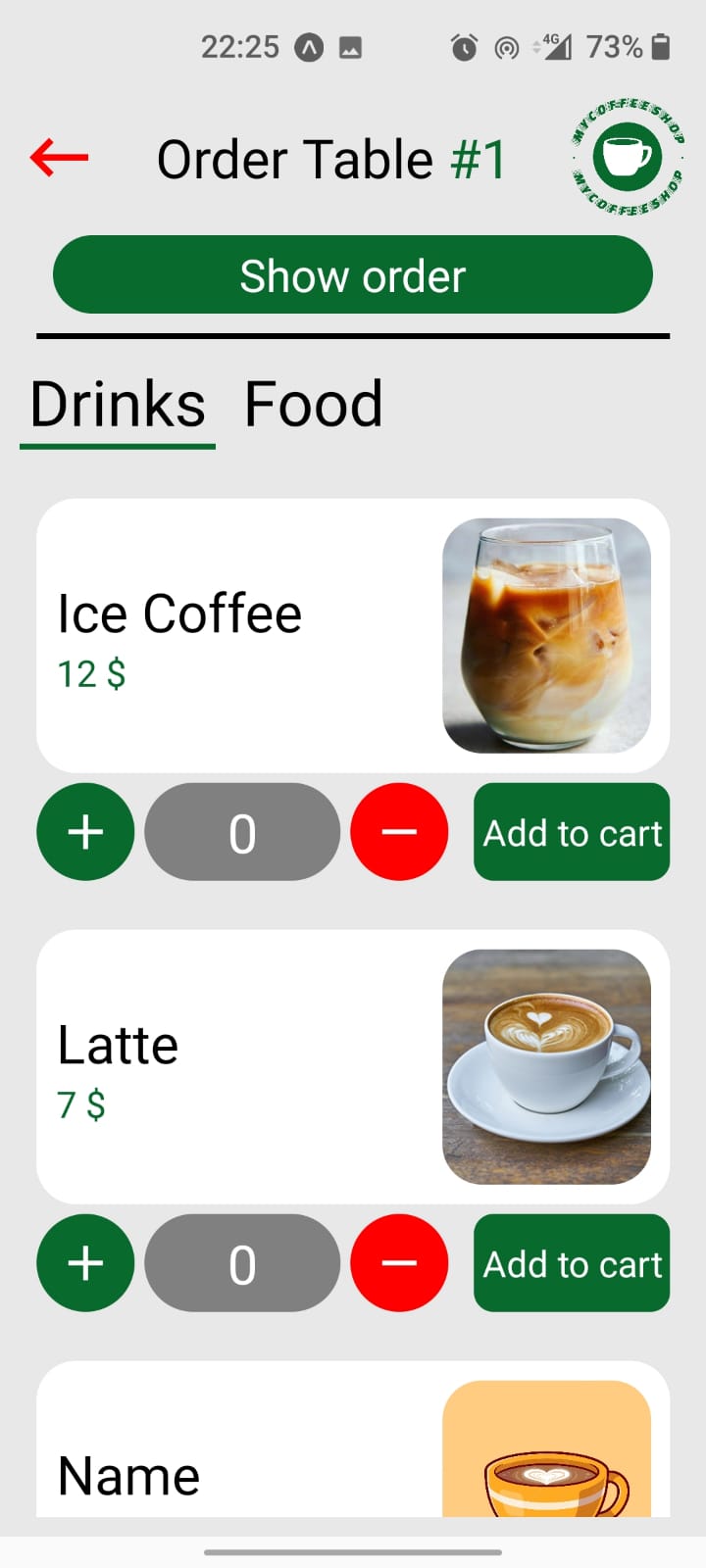The width and height of the screenshot is (706, 1568).
Task: Tap the Show order button
Action: [x=353, y=274]
